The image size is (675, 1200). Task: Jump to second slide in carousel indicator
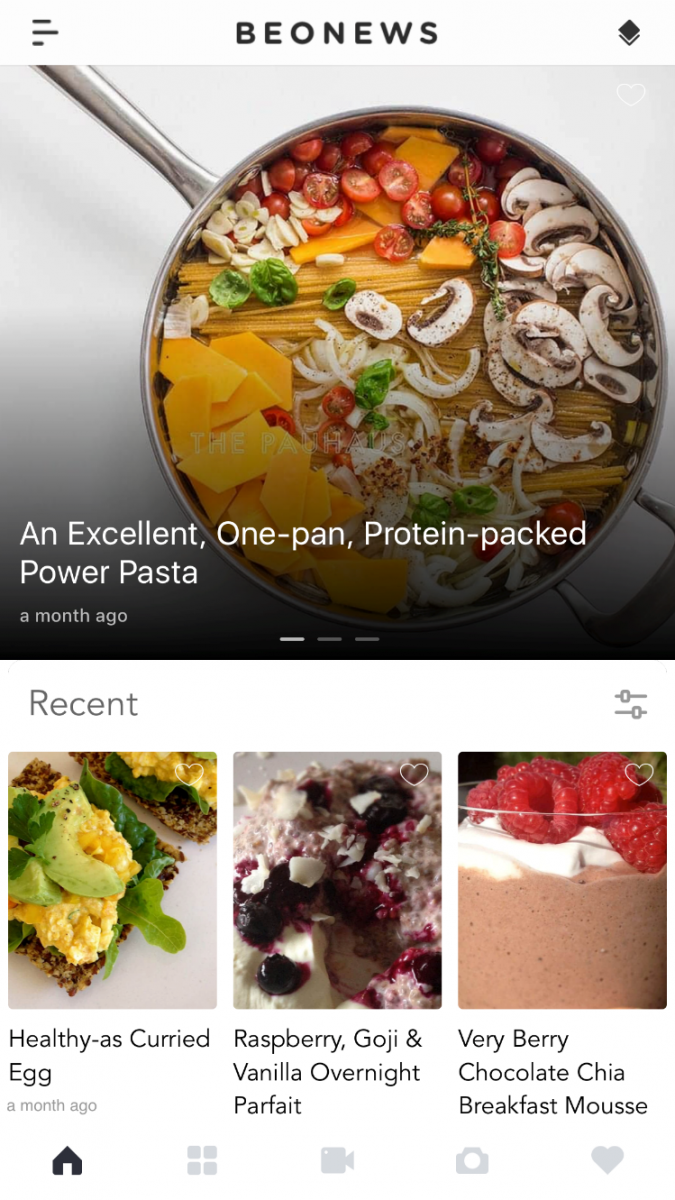pyautogui.click(x=330, y=638)
